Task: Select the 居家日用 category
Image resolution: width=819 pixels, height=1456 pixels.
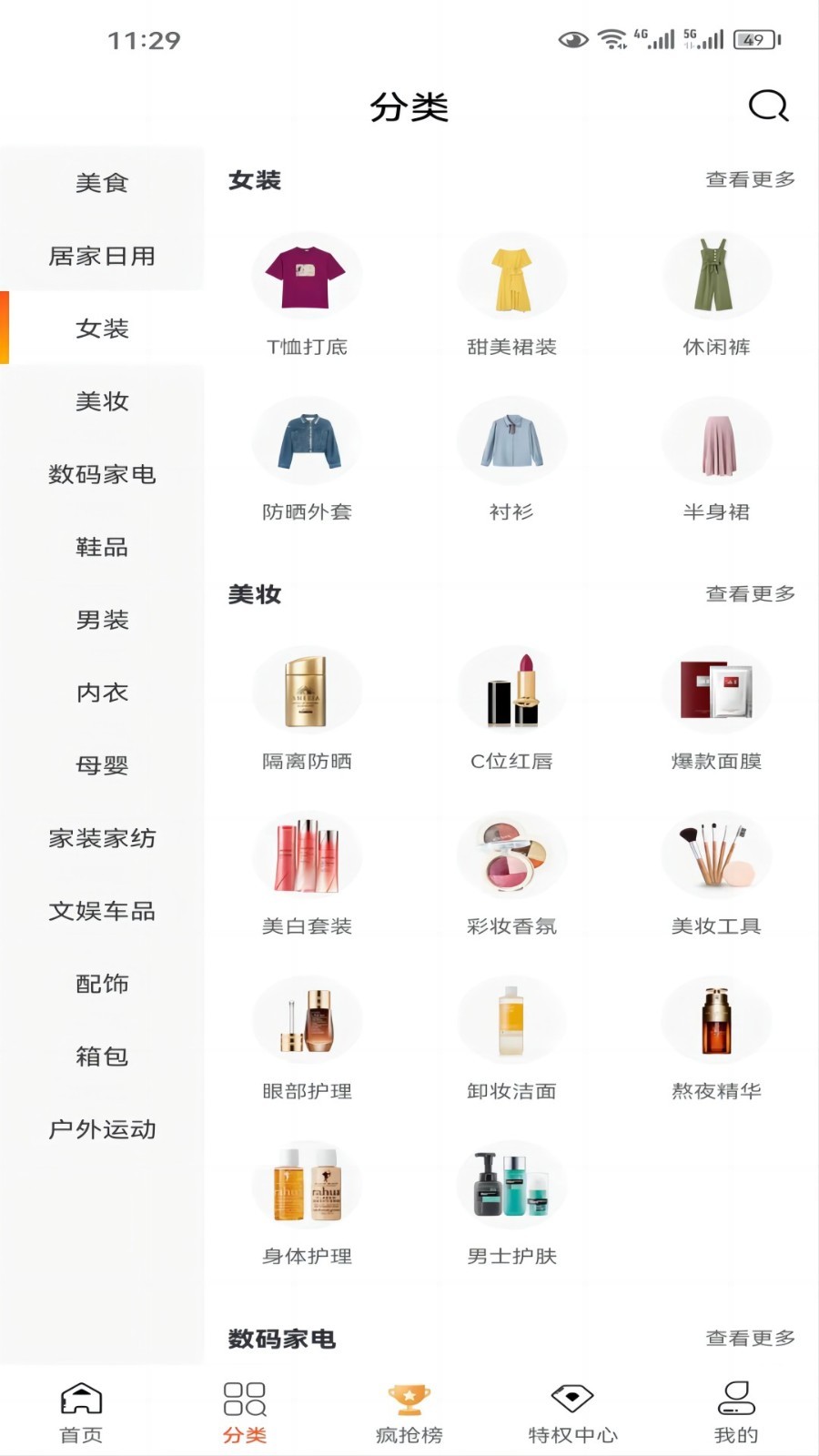Action: coord(102,256)
